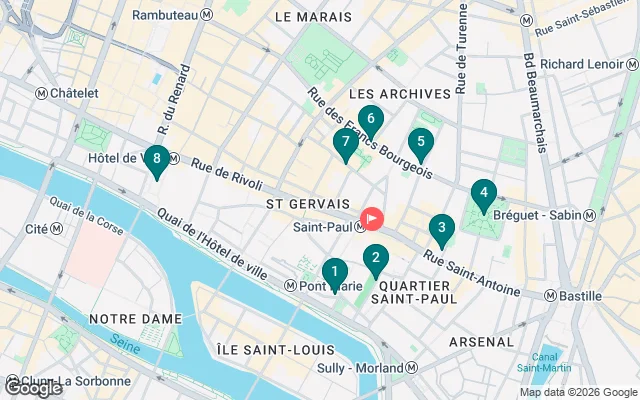Open map pin number 2

tap(375, 259)
